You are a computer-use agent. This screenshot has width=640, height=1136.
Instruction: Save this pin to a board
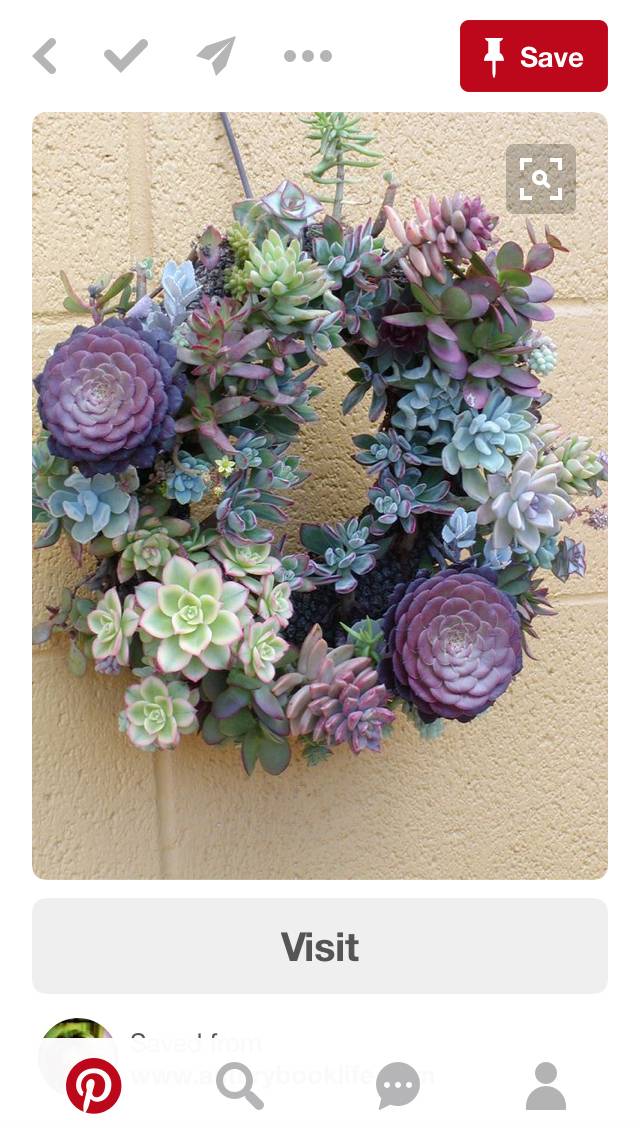coord(534,56)
